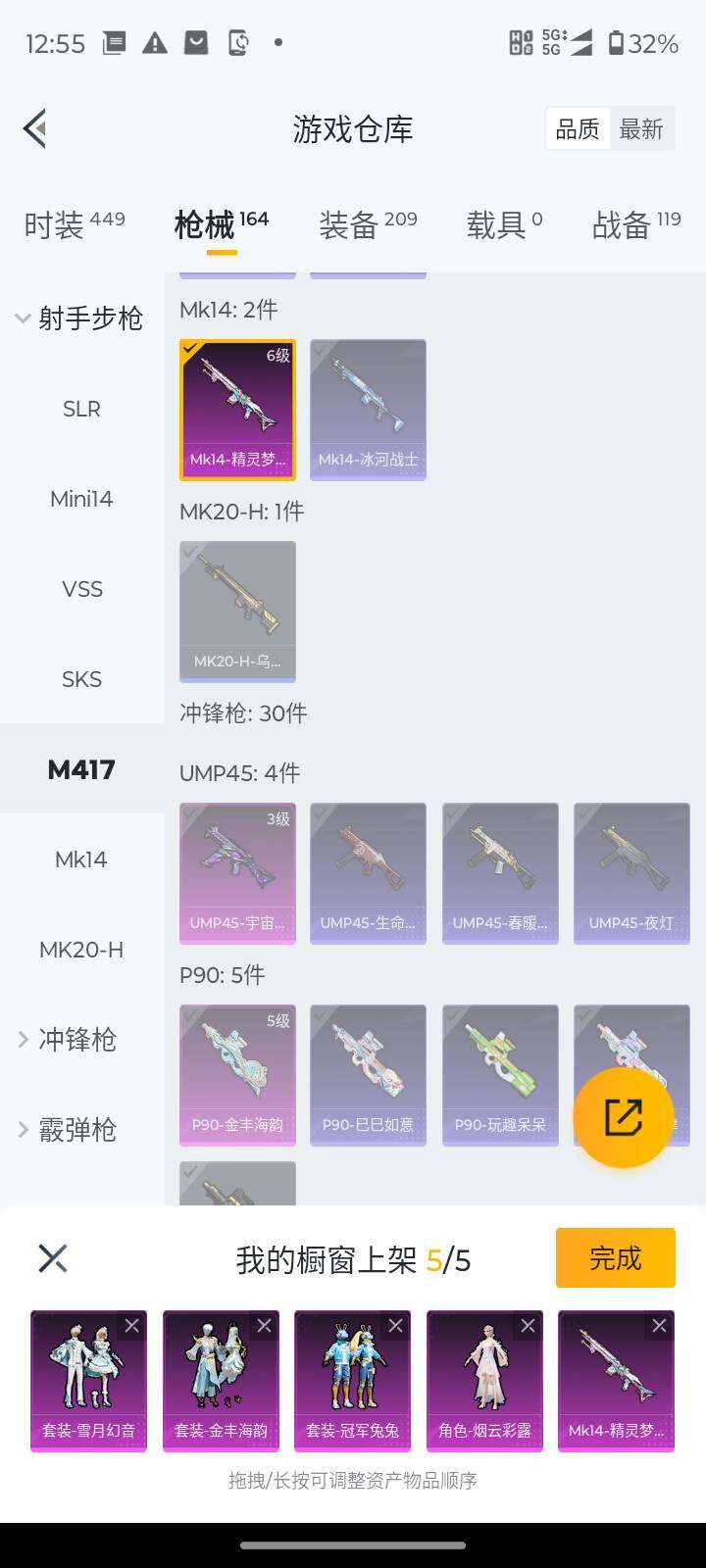Select the UMP45-夜灯 skin
Screen dimensions: 706x1568
[631, 873]
